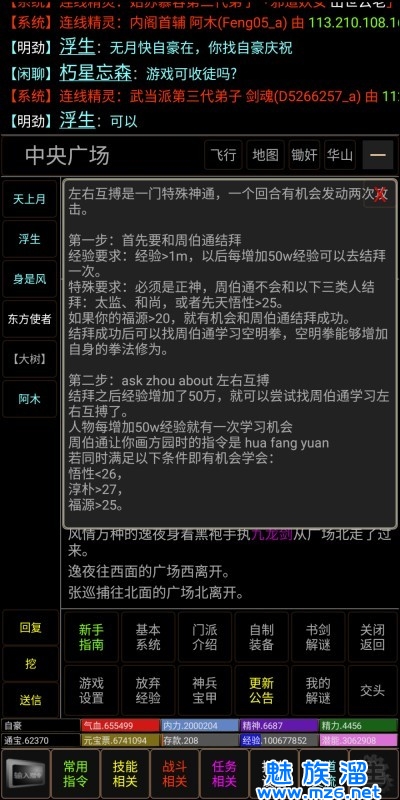
Task: Open 游戏设置 game settings
Action: pyautogui.click(x=91, y=690)
